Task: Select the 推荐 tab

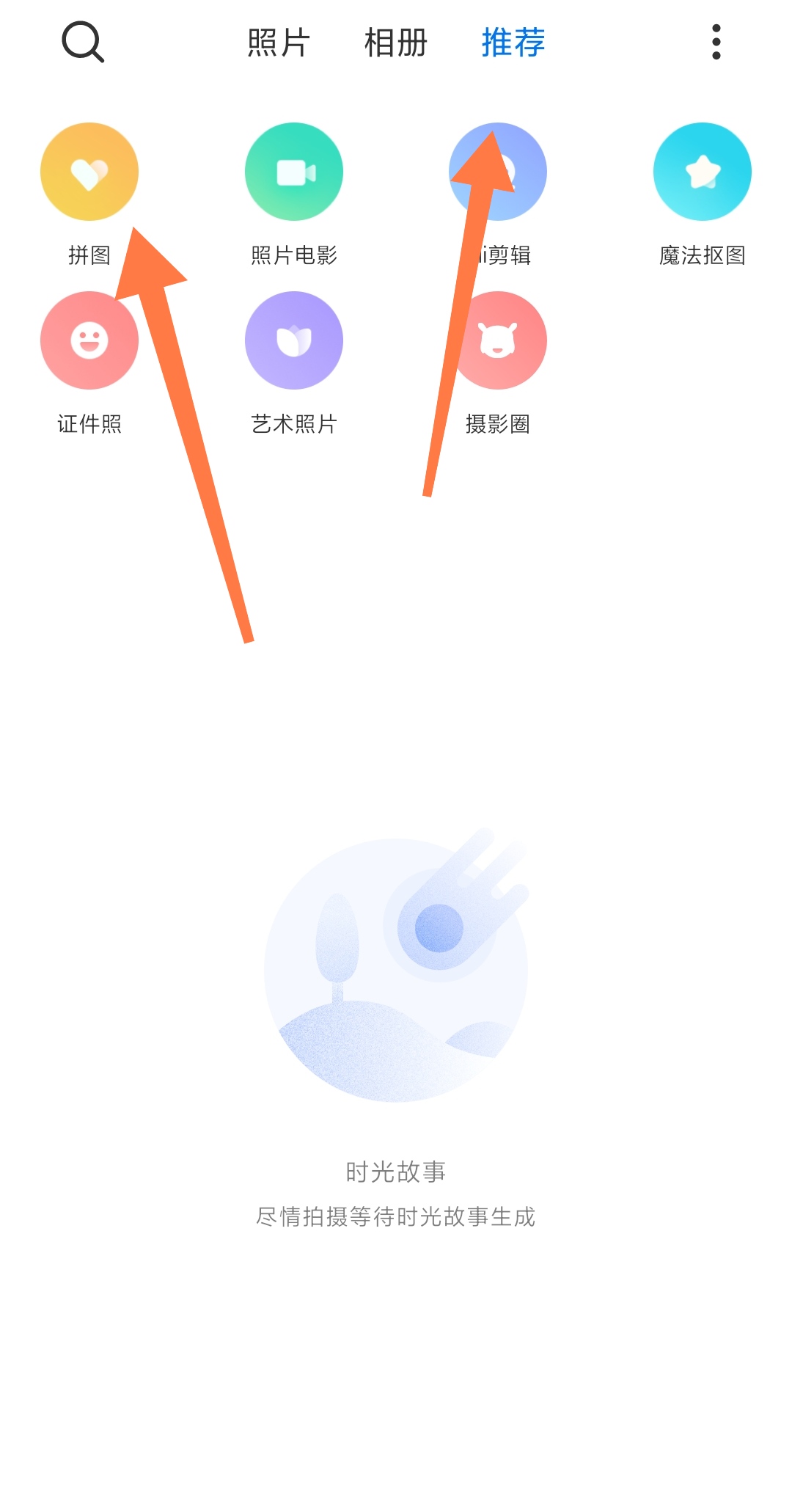Action: pos(513,43)
